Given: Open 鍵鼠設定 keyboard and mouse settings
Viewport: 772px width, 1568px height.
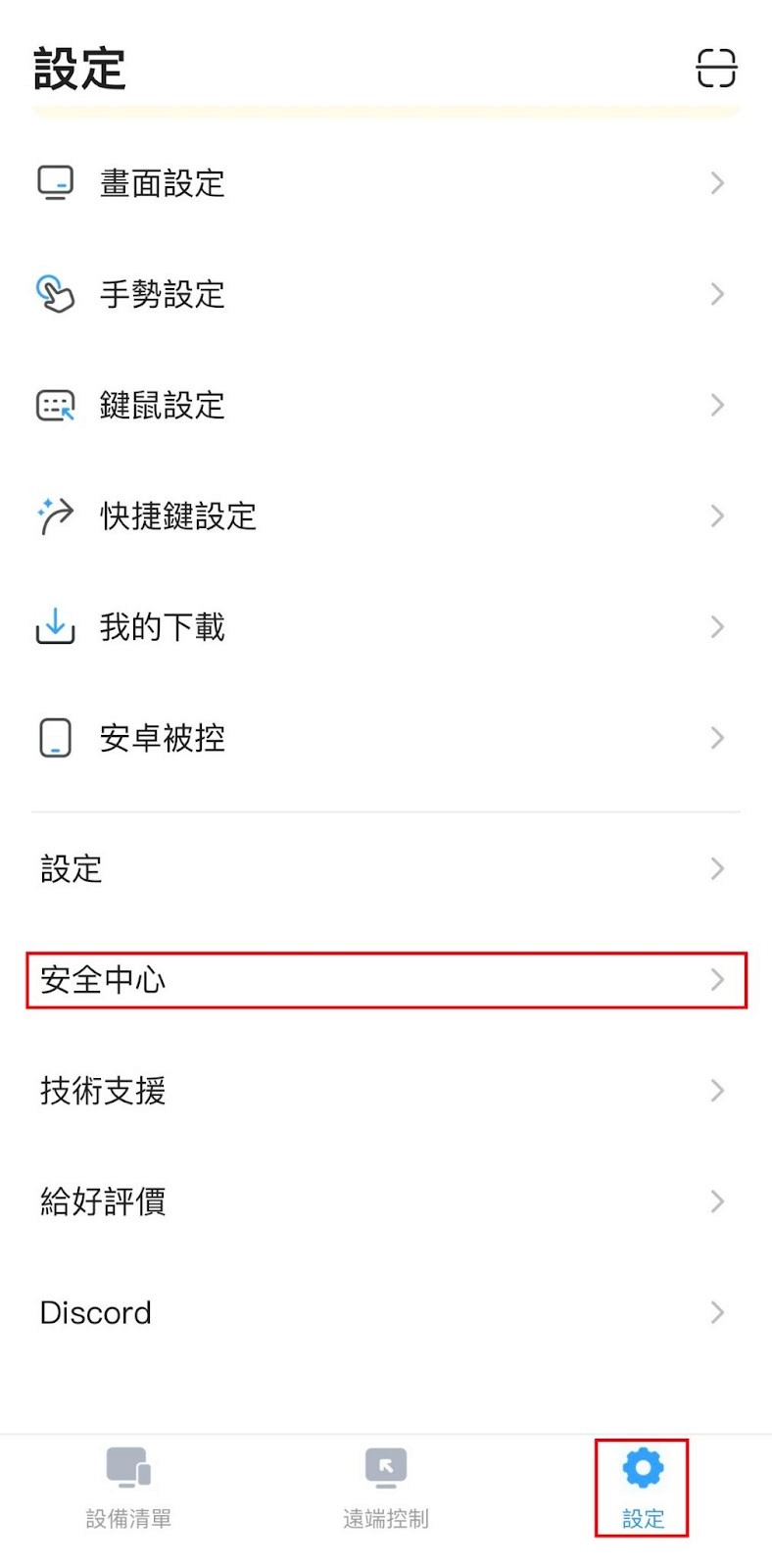Looking at the screenshot, I should pos(386,405).
